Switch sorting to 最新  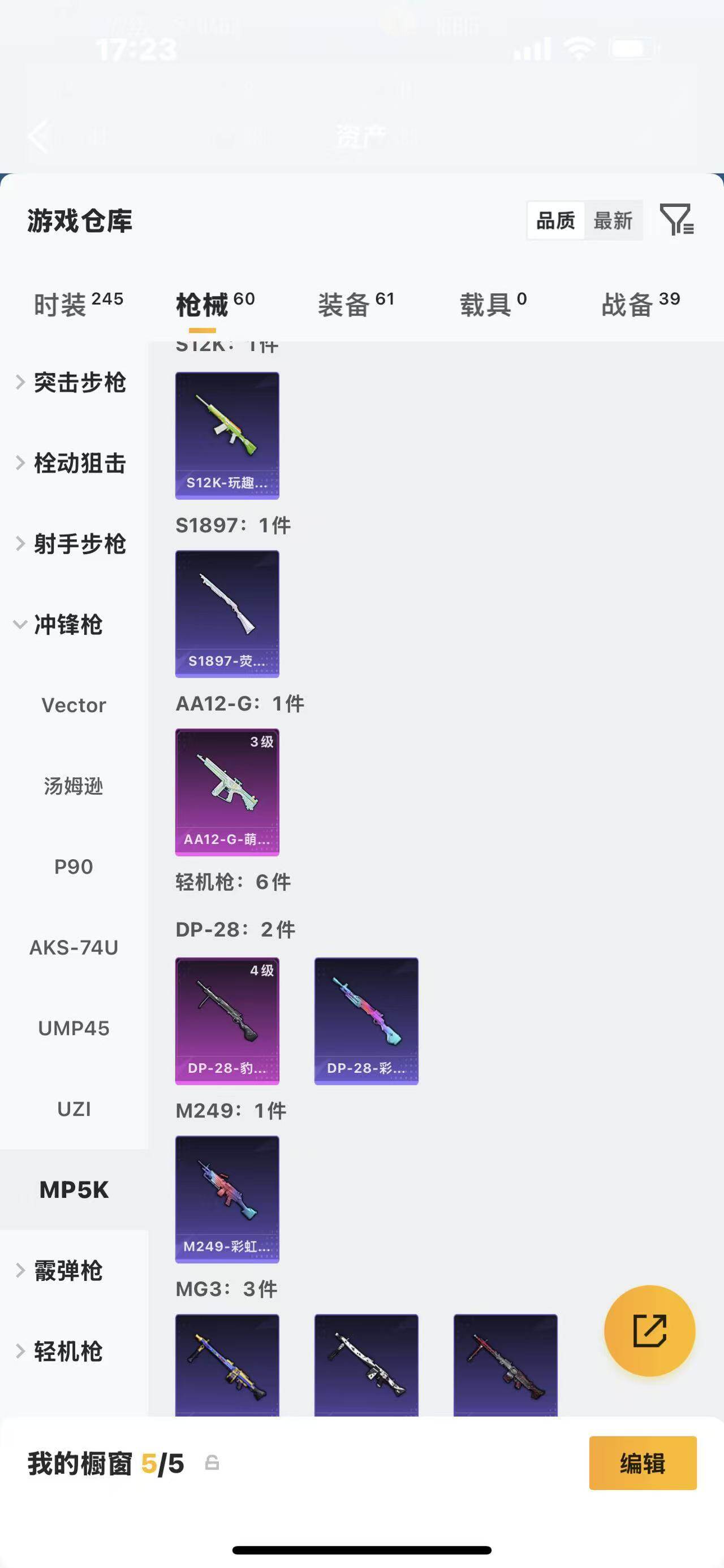pos(613,220)
